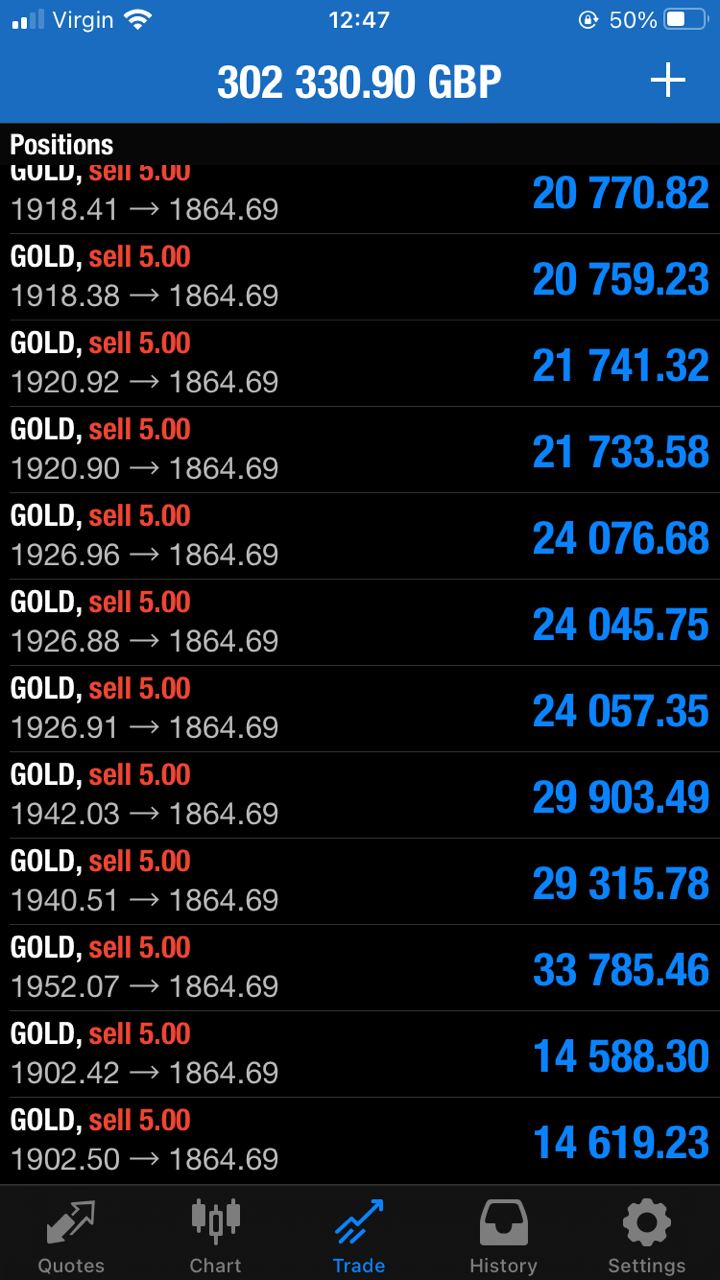The width and height of the screenshot is (720, 1280).
Task: Go to the History tab
Action: [503, 1235]
